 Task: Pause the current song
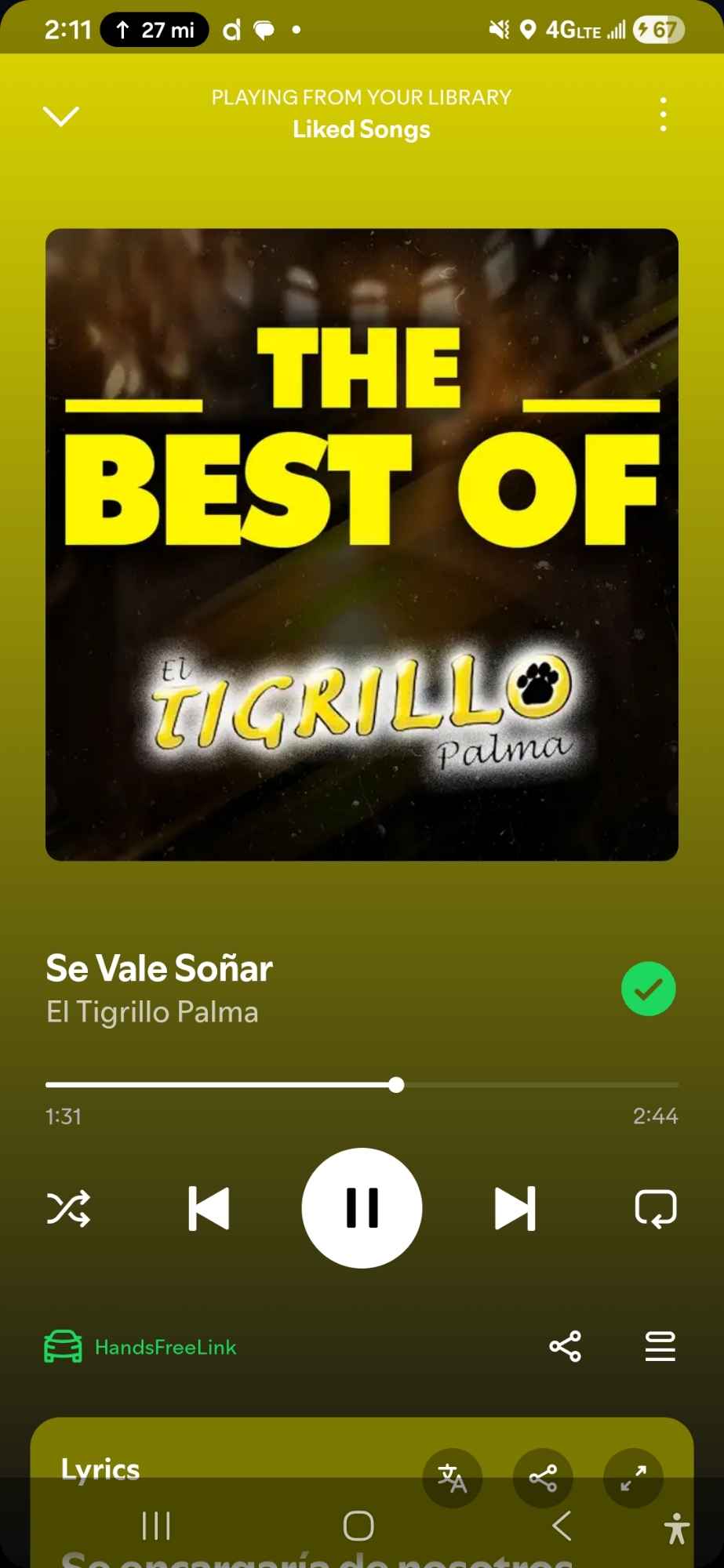[362, 1208]
